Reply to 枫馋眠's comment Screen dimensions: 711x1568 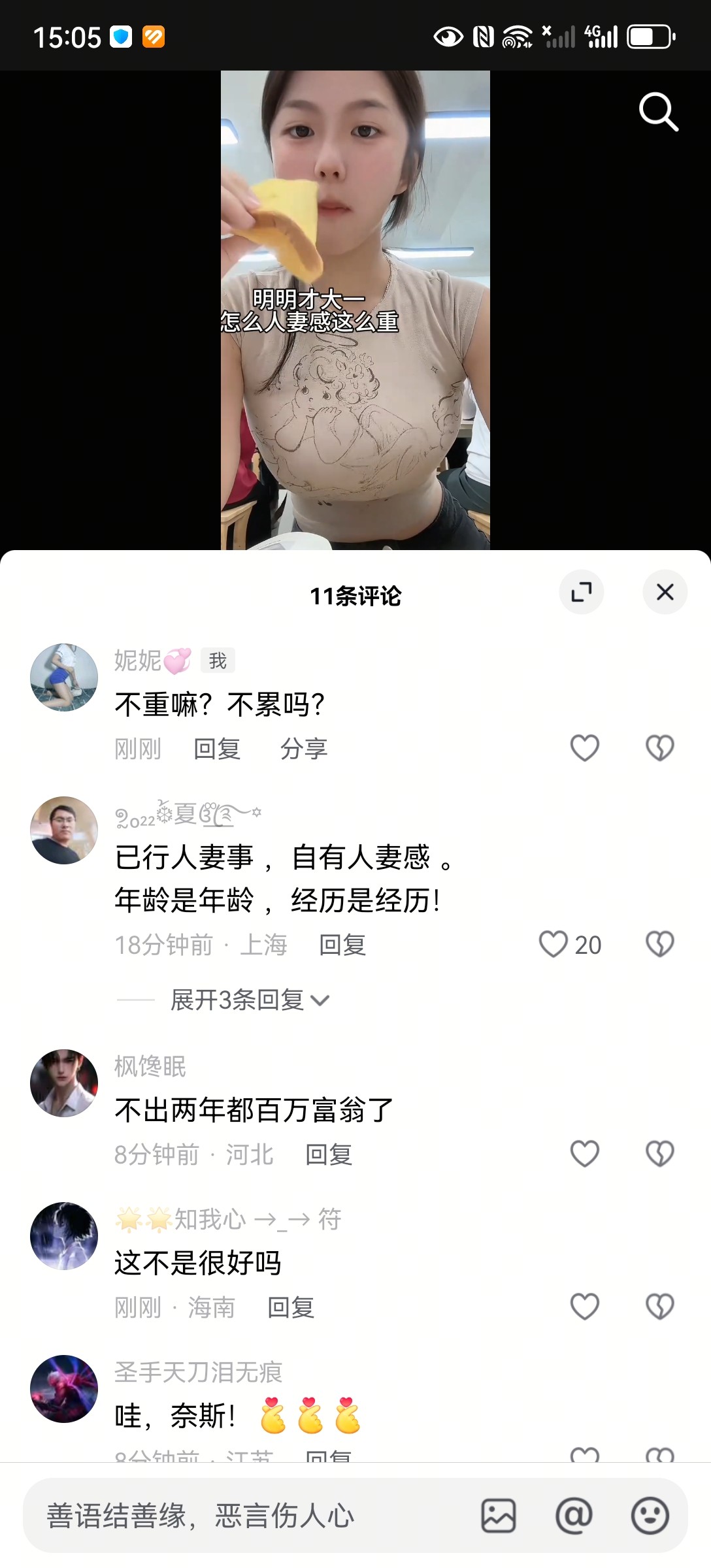(x=329, y=1154)
